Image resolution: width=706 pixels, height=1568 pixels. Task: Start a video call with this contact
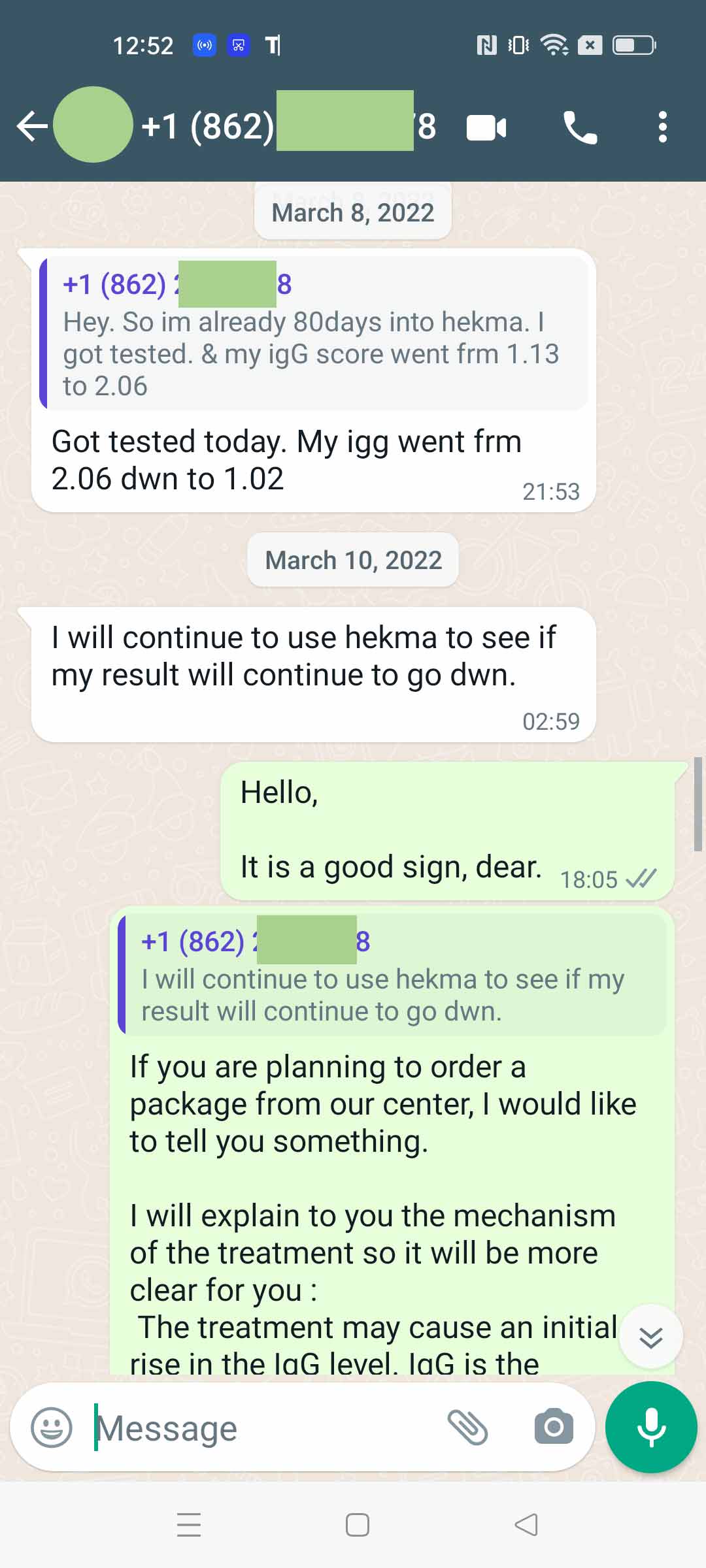pyautogui.click(x=486, y=127)
